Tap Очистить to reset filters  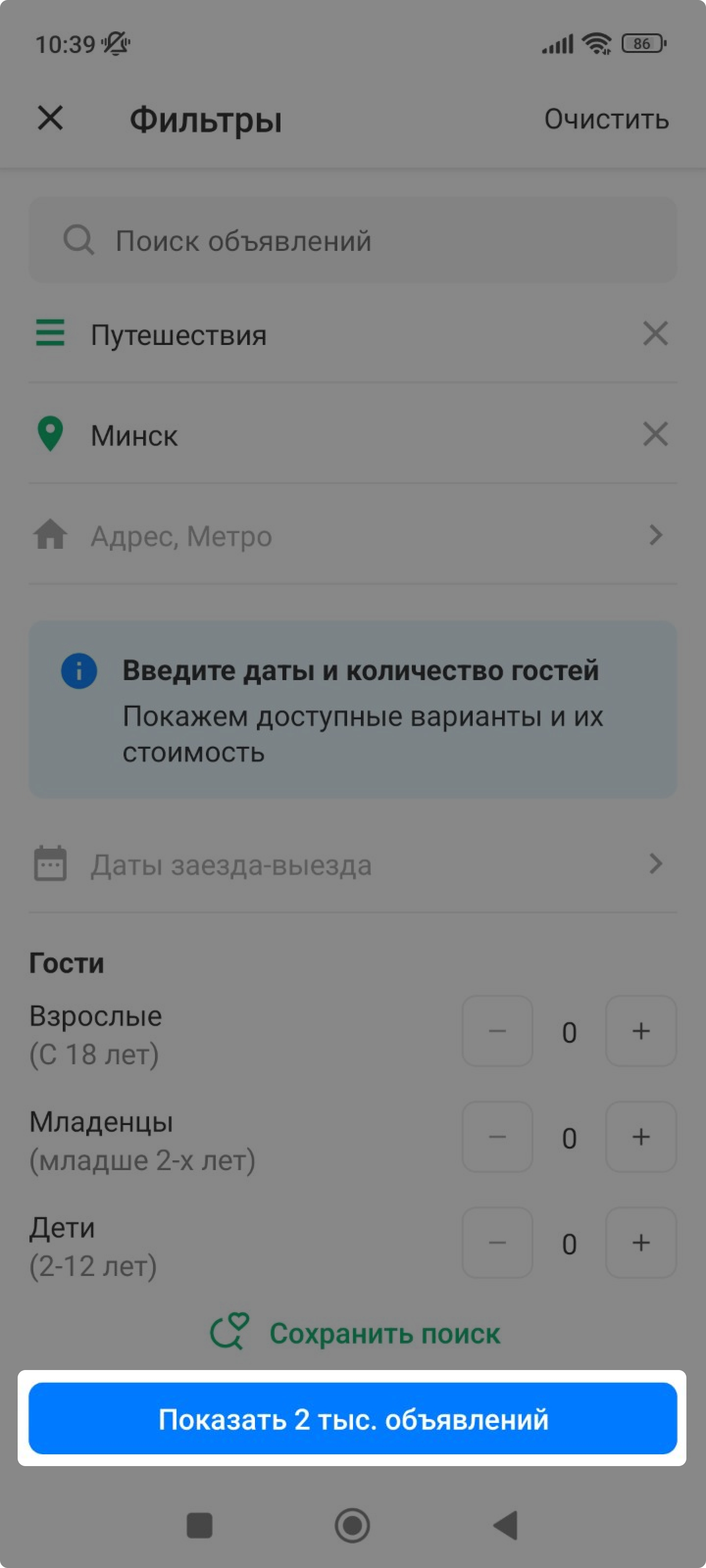(606, 119)
